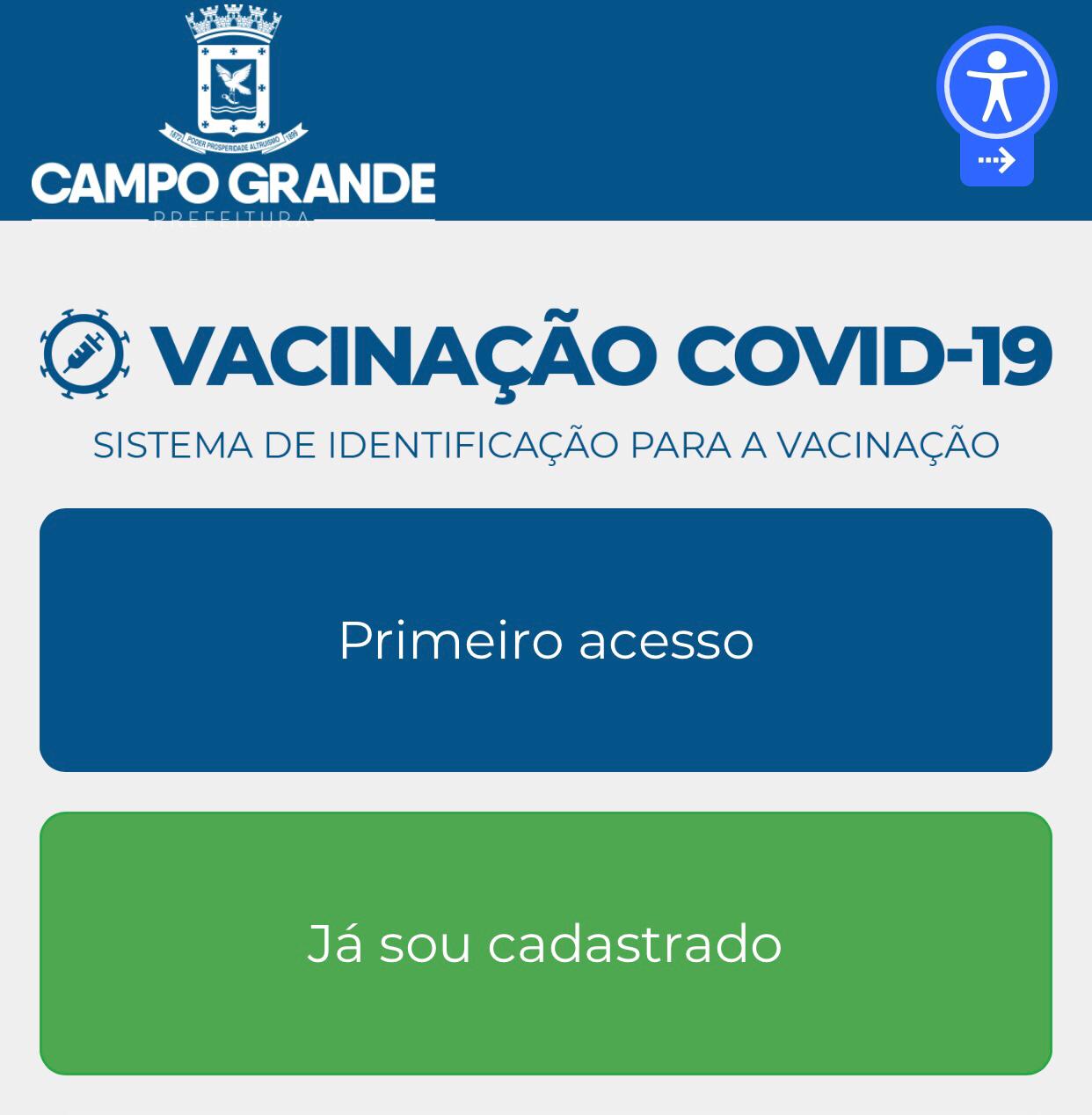
Task: Open the accessibility options icon
Action: pos(996,86)
